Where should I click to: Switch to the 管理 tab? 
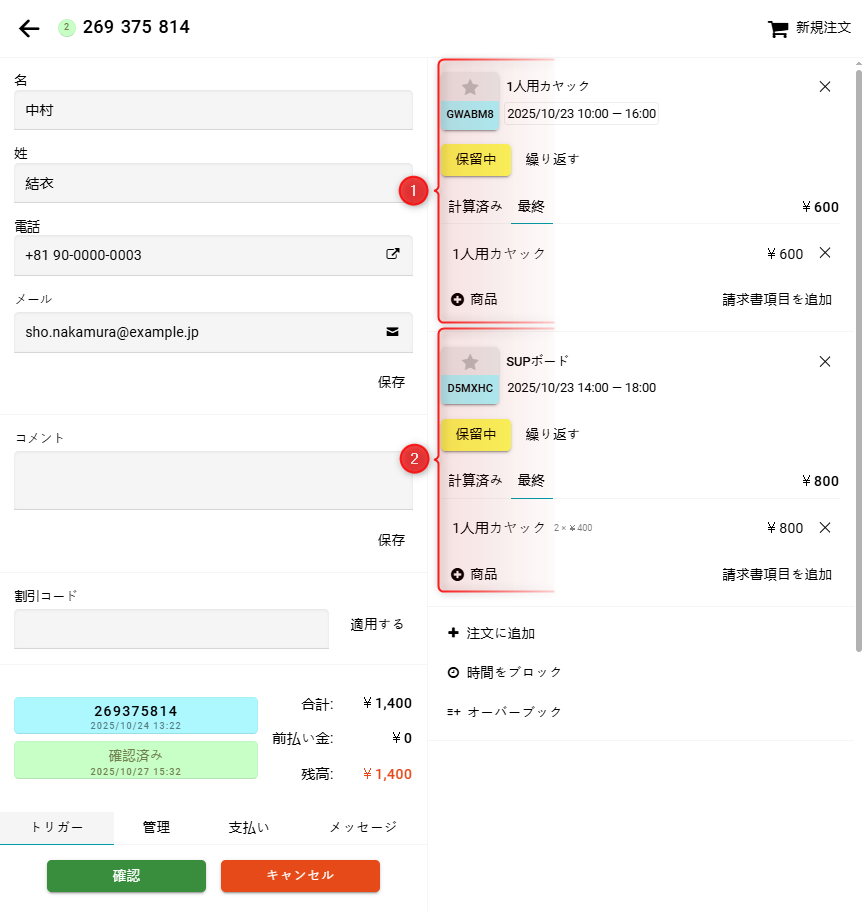point(156,827)
